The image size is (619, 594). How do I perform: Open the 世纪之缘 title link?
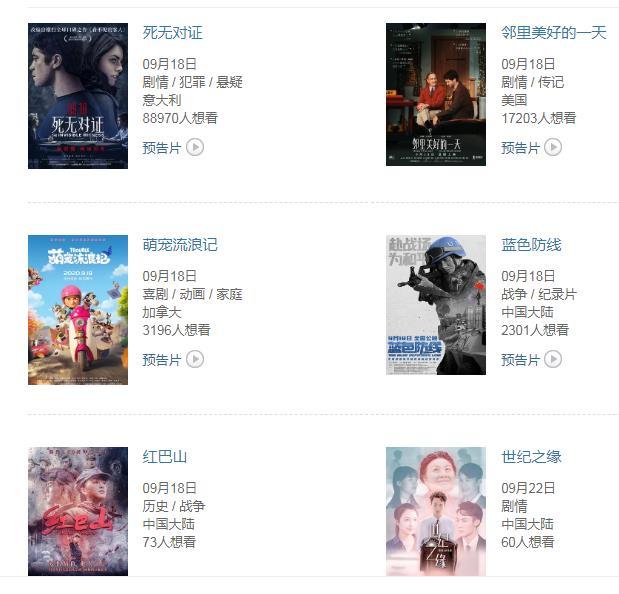[x=531, y=457]
